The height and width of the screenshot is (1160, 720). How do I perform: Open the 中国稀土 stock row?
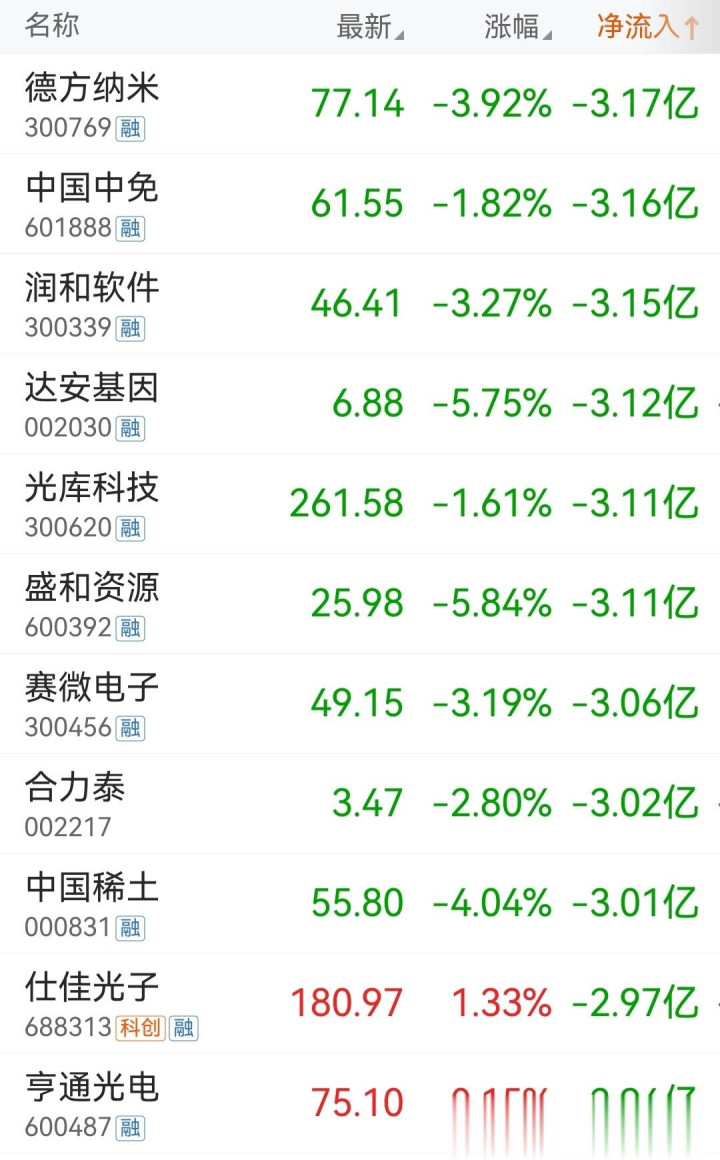click(x=360, y=903)
